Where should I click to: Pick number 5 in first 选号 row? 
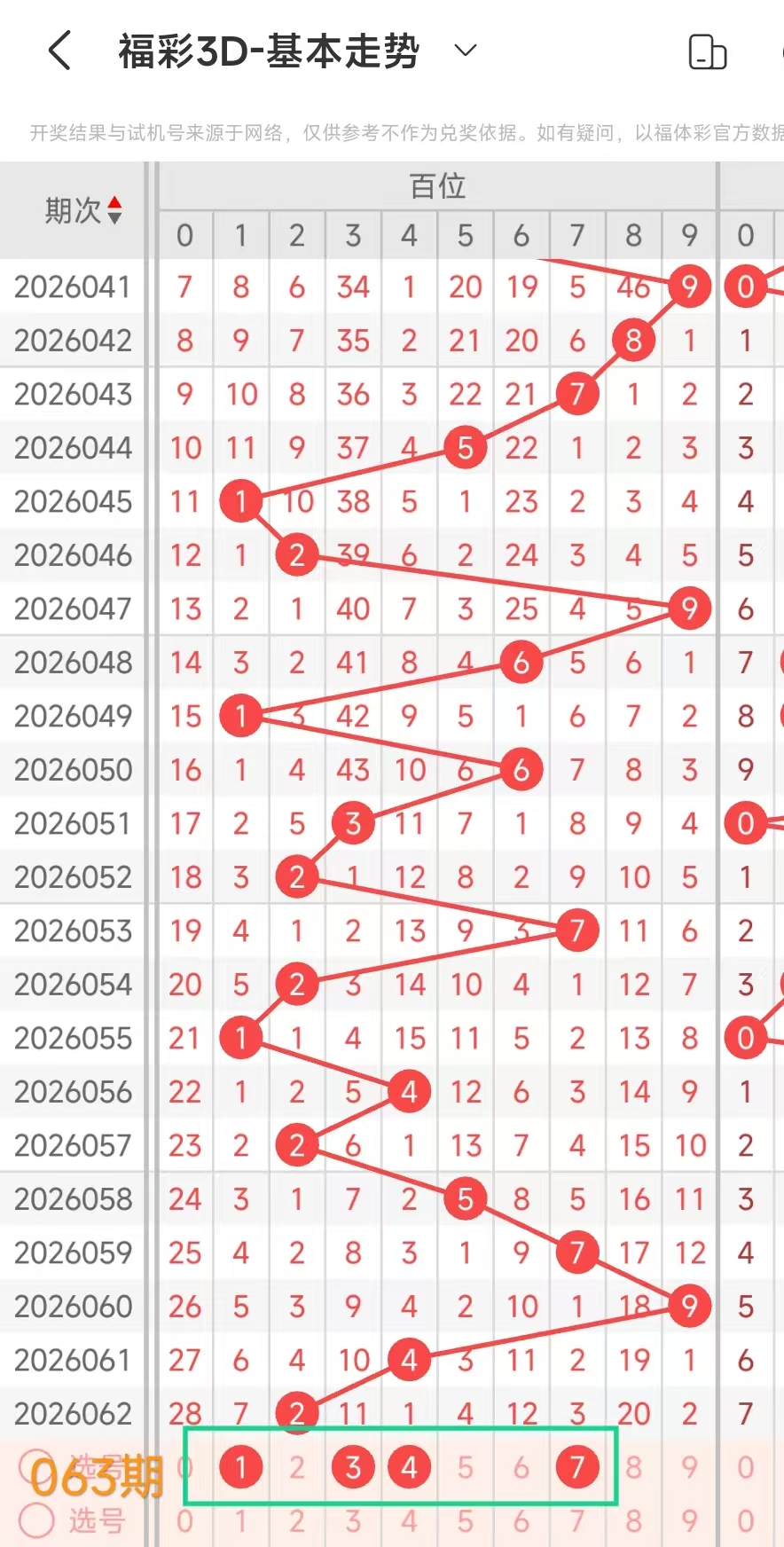(465, 1467)
